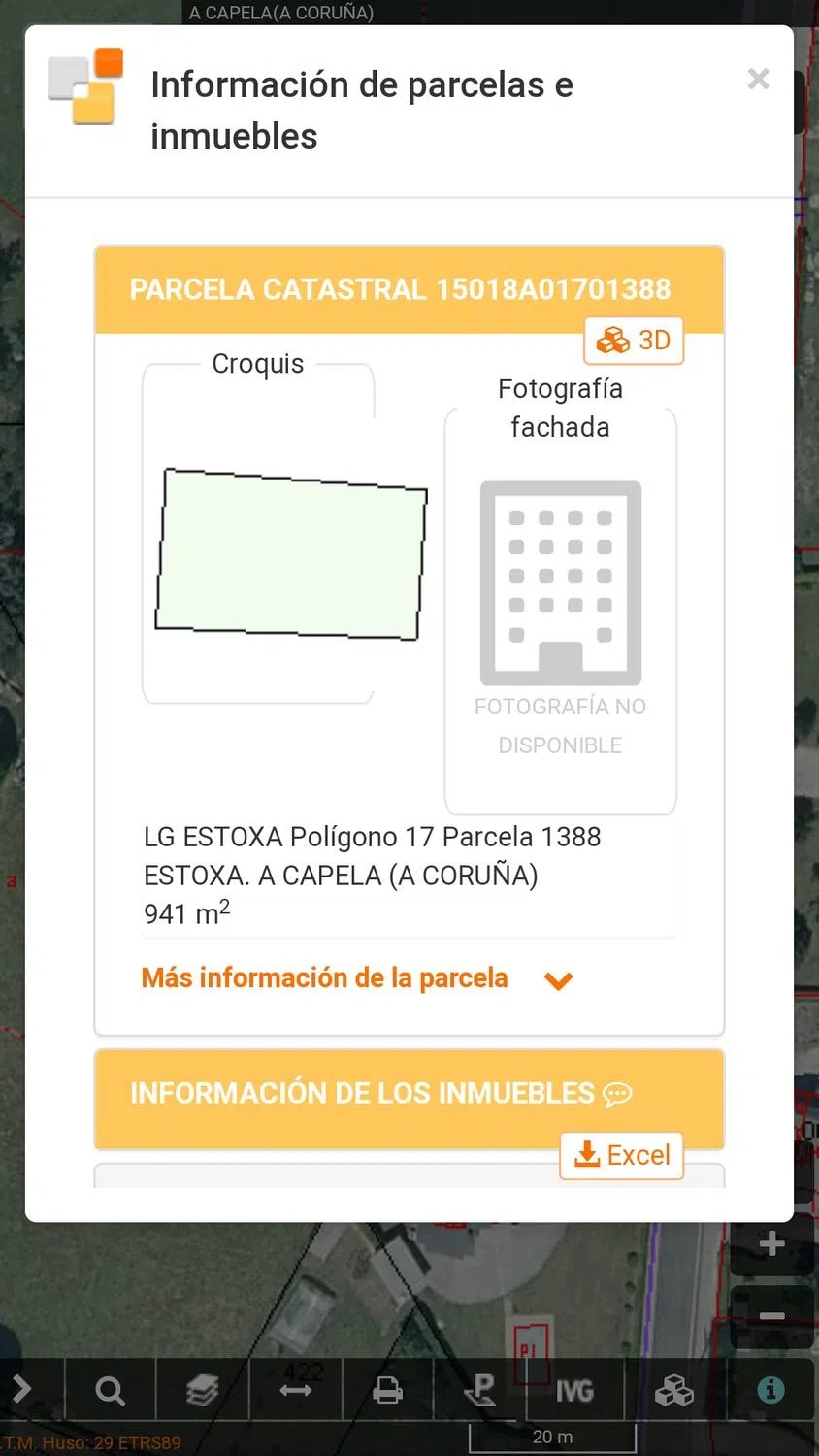Screen dimensions: 819x1456
Task: Select the parcel pointer tool
Action: point(480,1391)
